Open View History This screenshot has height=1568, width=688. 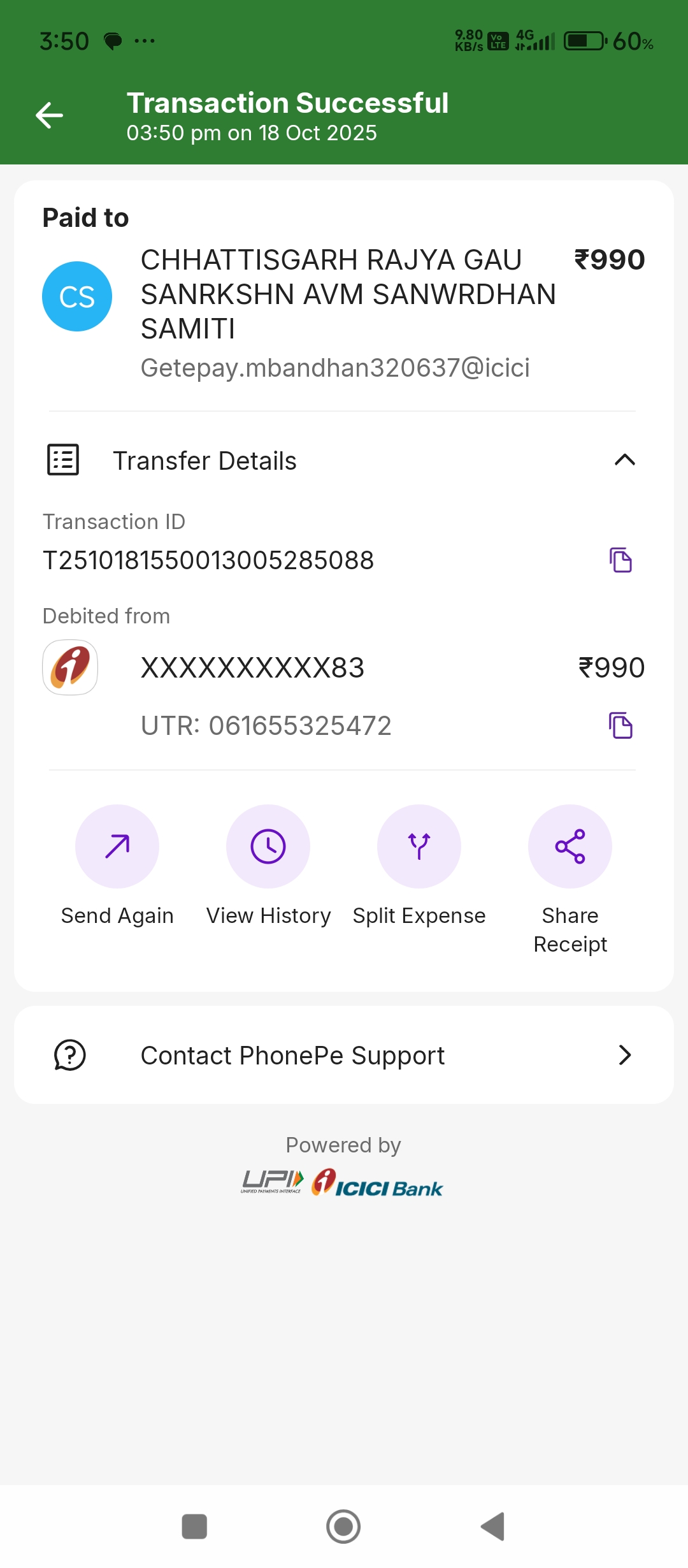(268, 846)
